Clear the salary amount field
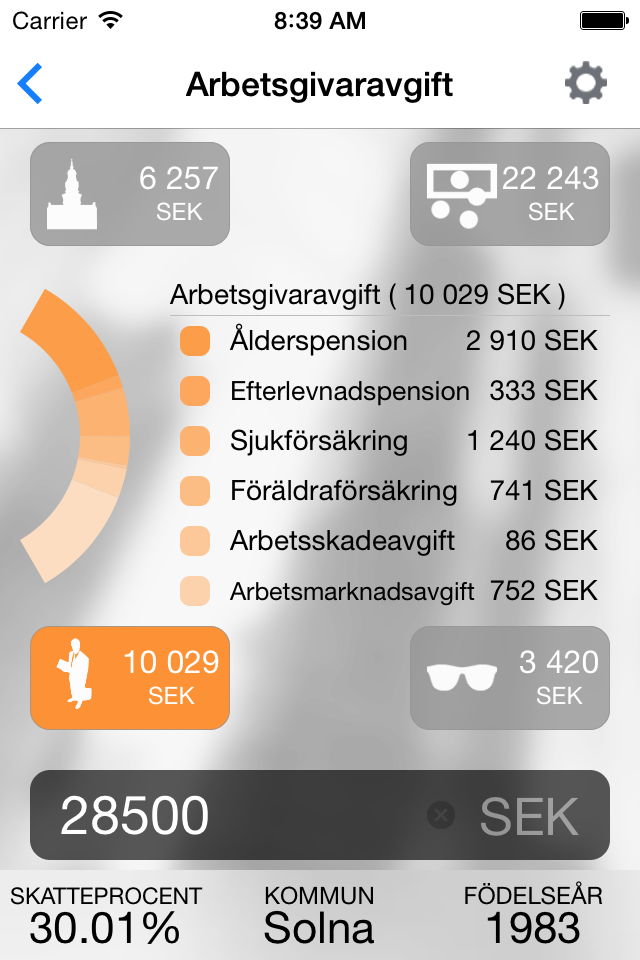Image resolution: width=640 pixels, height=960 pixels. coord(440,816)
